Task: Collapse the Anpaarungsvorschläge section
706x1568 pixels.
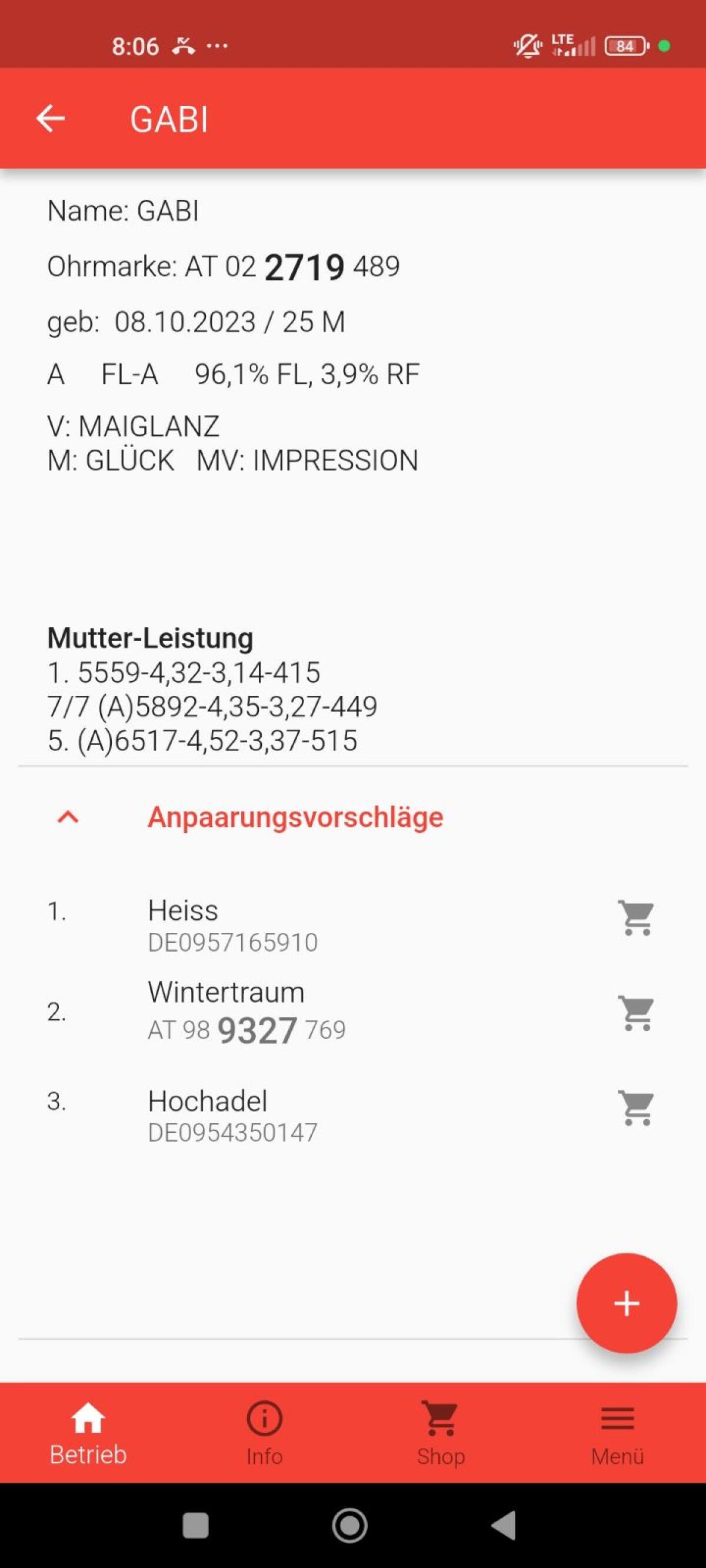Action: click(x=68, y=817)
